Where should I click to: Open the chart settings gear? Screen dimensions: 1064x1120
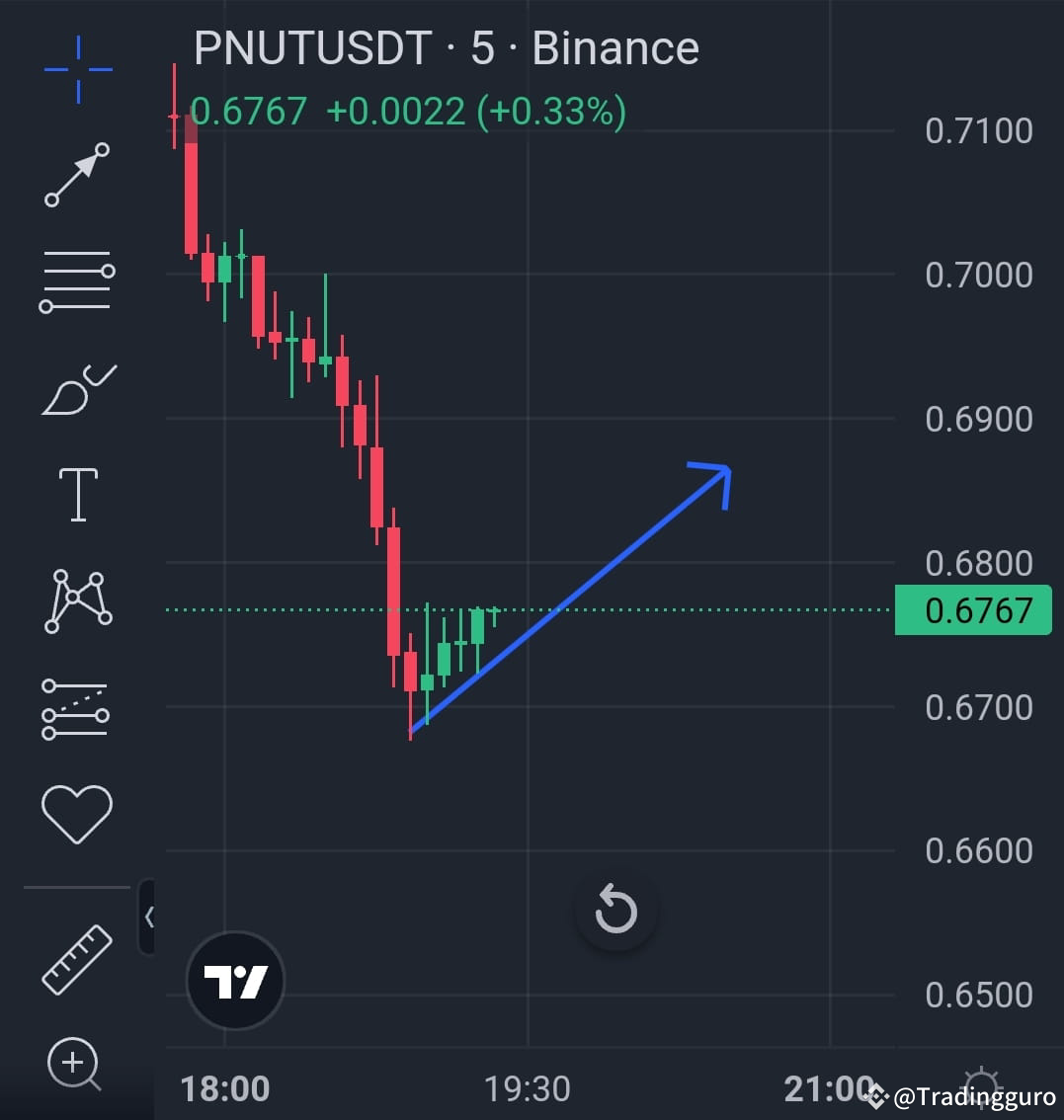tap(982, 1084)
